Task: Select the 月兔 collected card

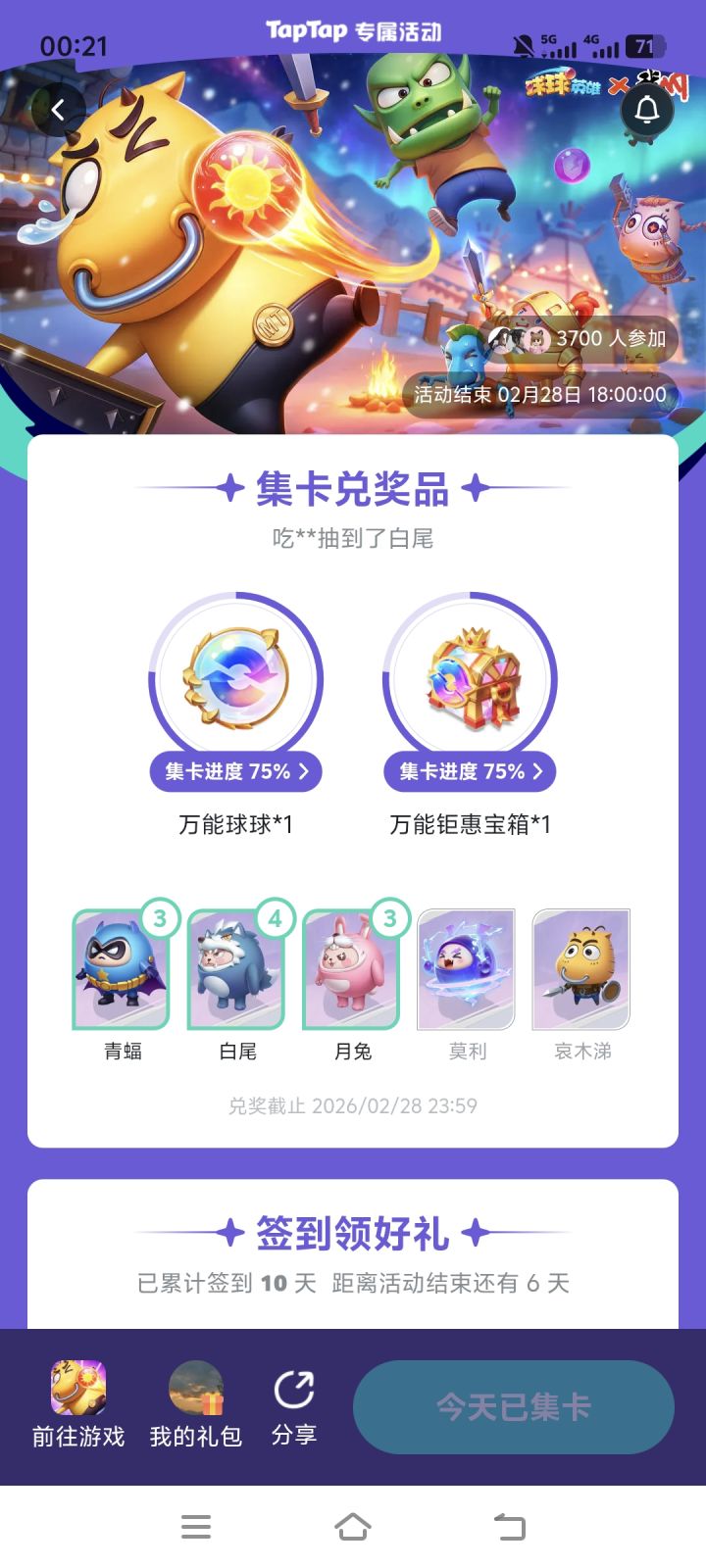Action: pyautogui.click(x=351, y=970)
